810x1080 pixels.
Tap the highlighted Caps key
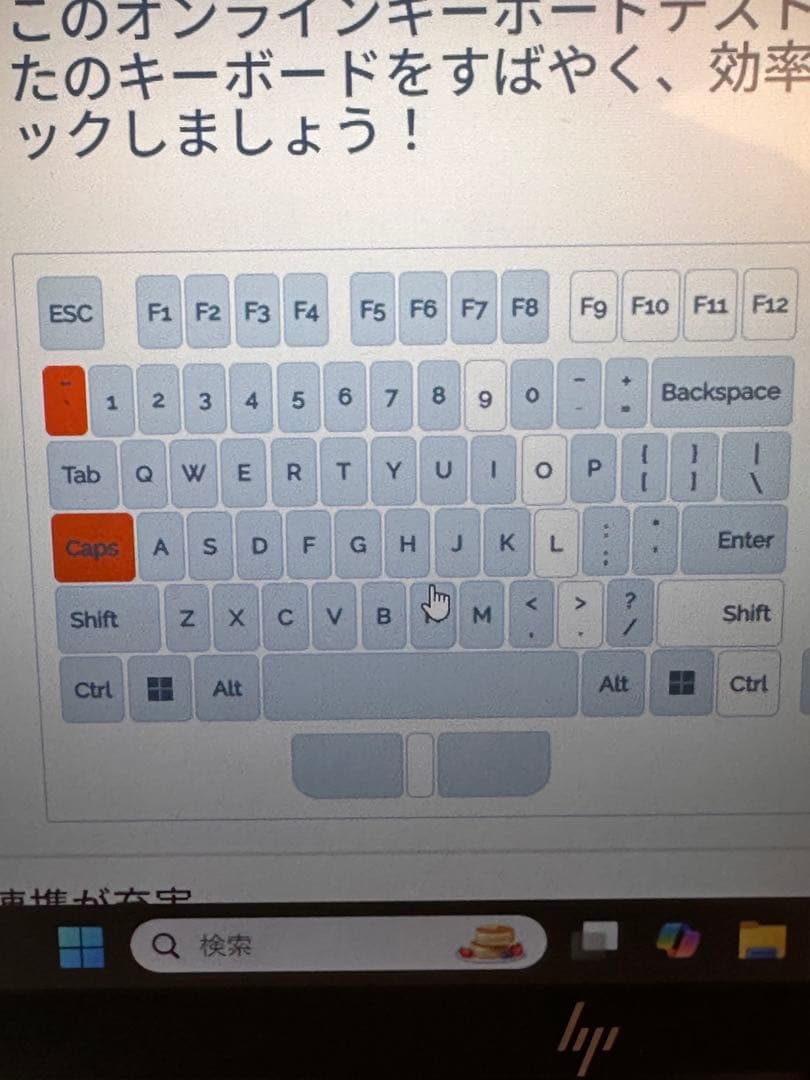92,548
